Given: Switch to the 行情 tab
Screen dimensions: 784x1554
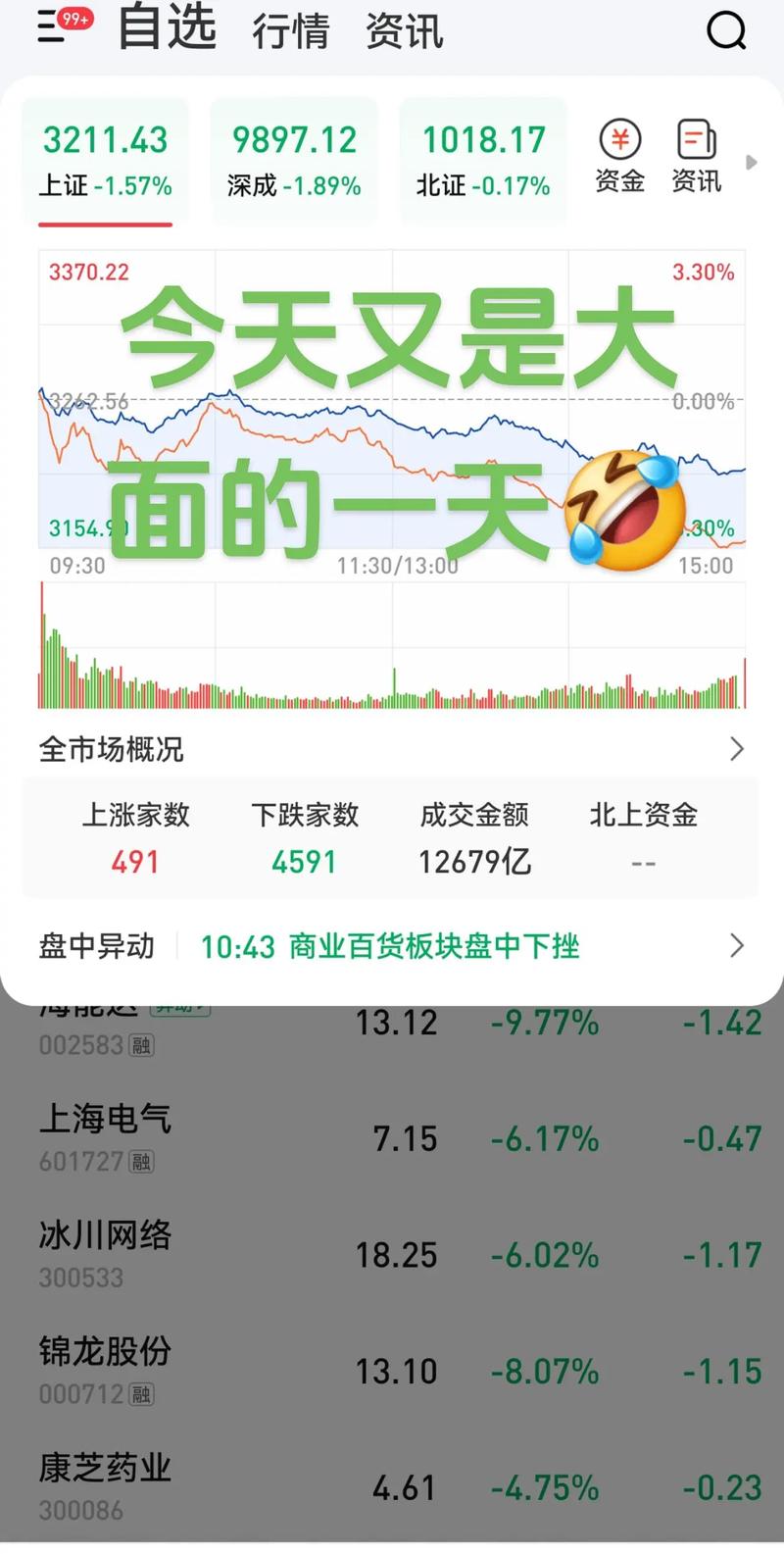Looking at the screenshot, I should point(290,29).
